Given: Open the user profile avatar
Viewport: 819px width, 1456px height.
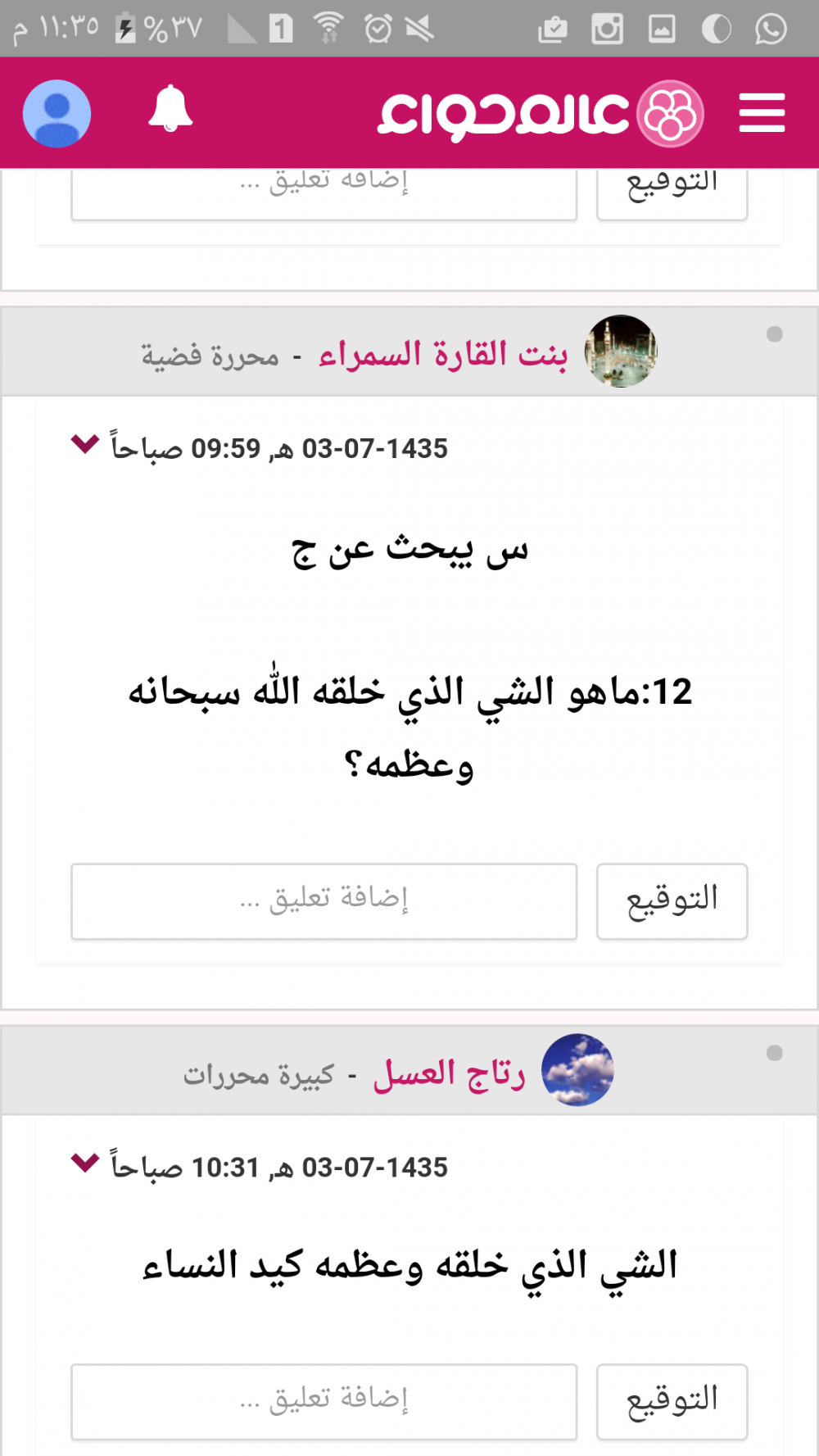Looking at the screenshot, I should tap(57, 113).
